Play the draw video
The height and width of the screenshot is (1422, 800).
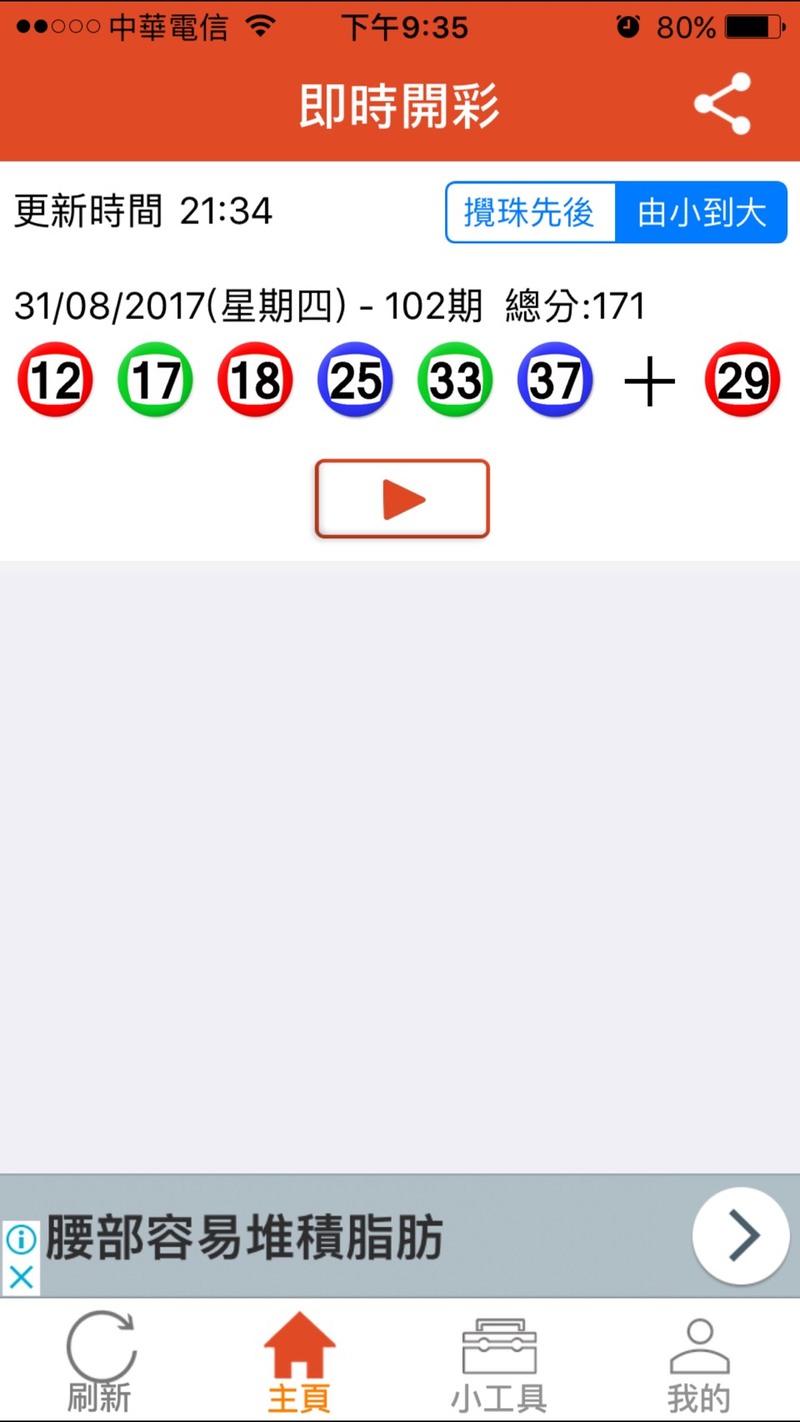point(402,499)
